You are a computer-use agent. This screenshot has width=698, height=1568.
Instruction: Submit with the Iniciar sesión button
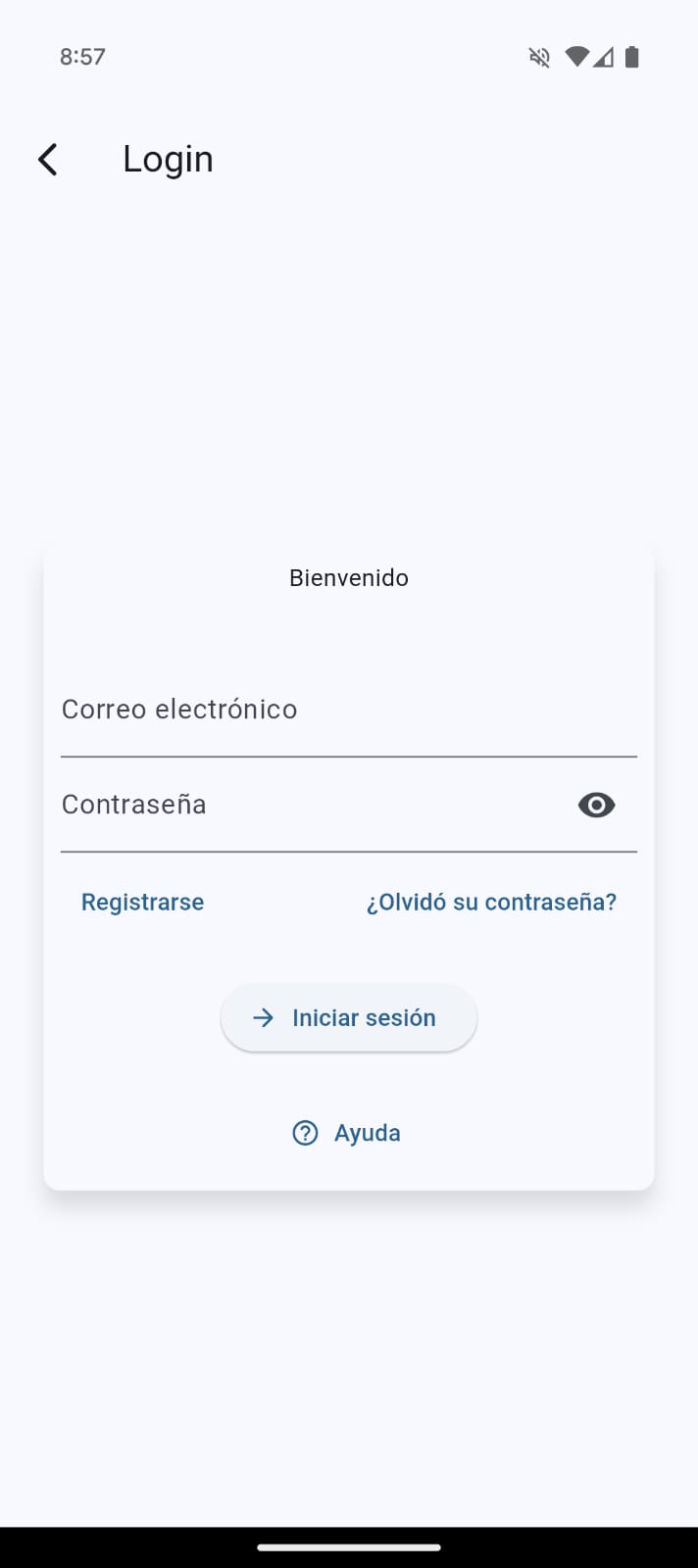coord(349,1018)
